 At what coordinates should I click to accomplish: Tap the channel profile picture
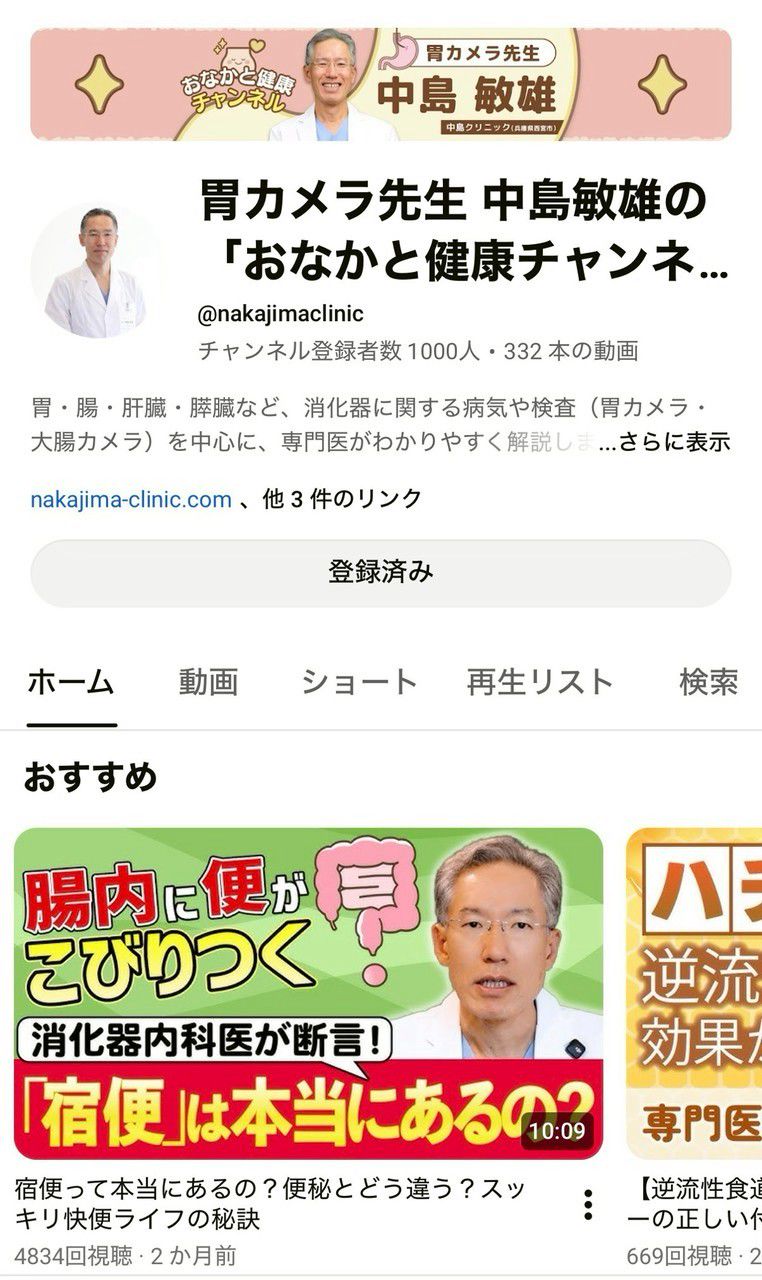[96, 272]
